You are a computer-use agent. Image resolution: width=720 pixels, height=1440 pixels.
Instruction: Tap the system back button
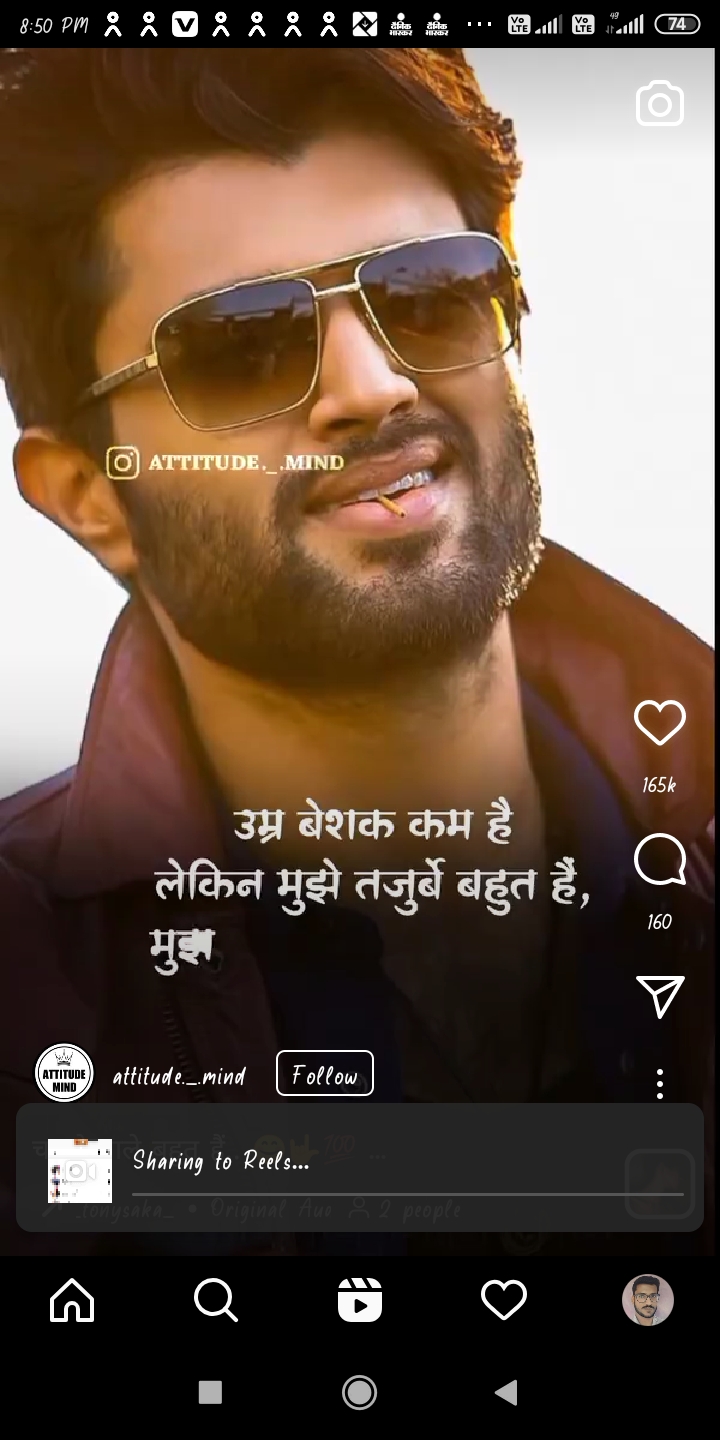(x=507, y=1392)
